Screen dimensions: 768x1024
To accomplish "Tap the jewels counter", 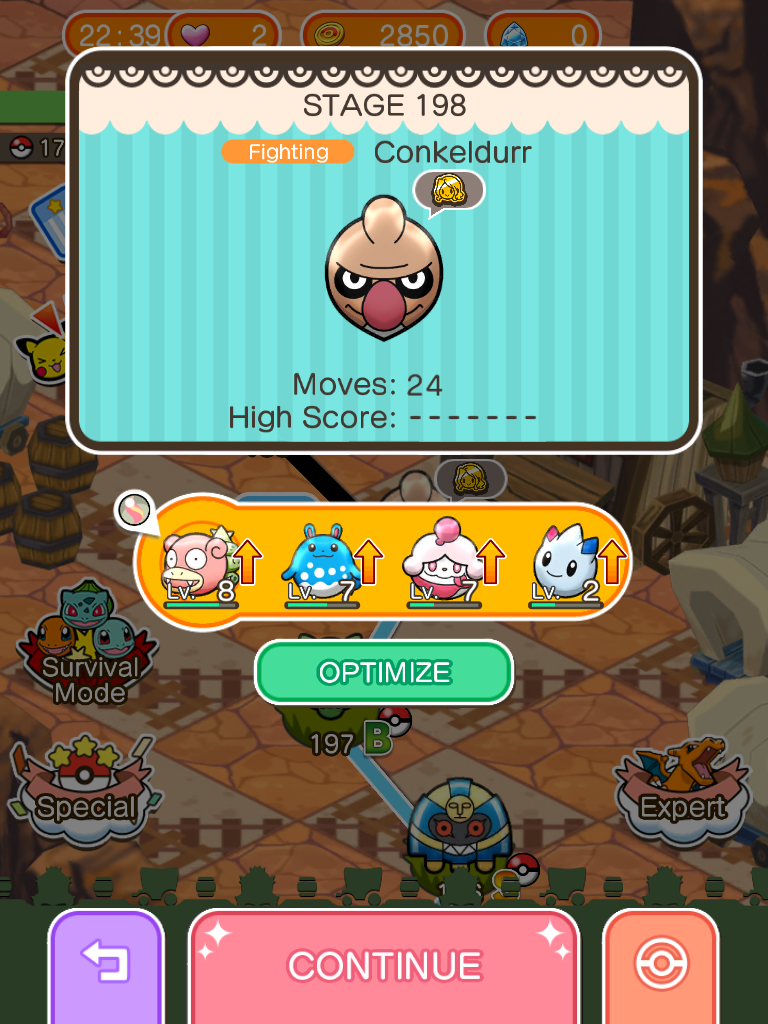I will [543, 35].
